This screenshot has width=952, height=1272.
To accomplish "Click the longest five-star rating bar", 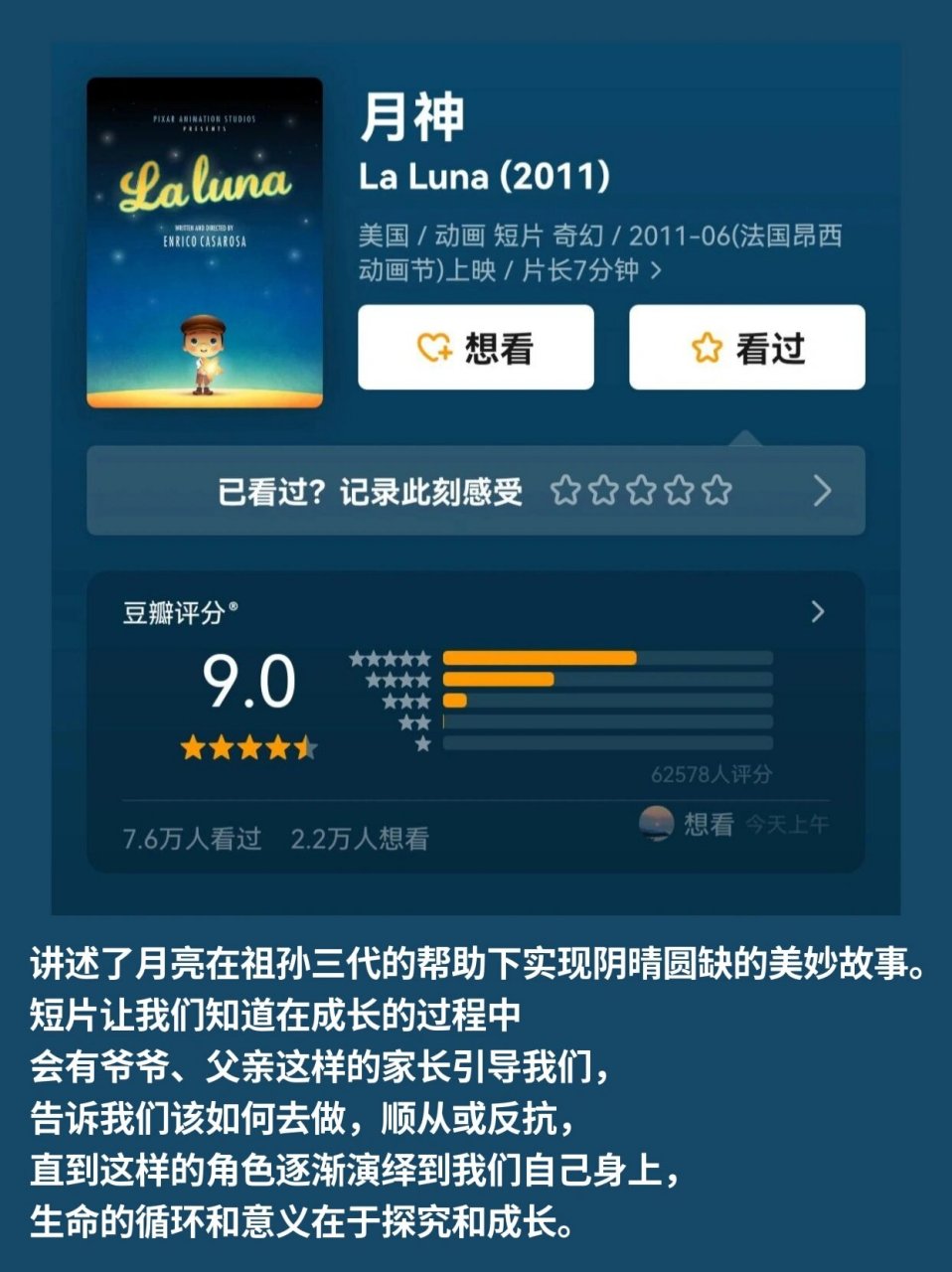I will coord(542,657).
